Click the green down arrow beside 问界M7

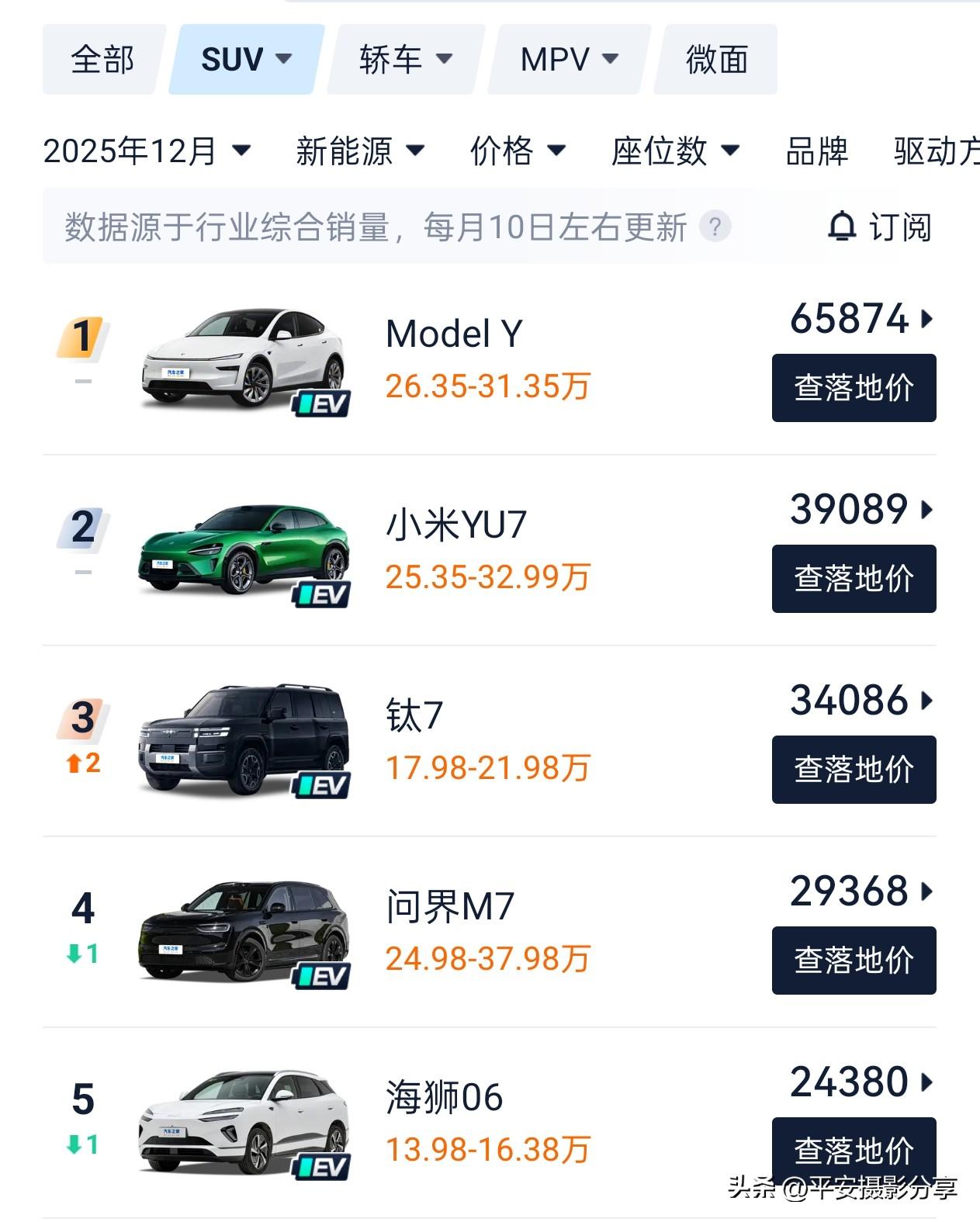(x=80, y=955)
